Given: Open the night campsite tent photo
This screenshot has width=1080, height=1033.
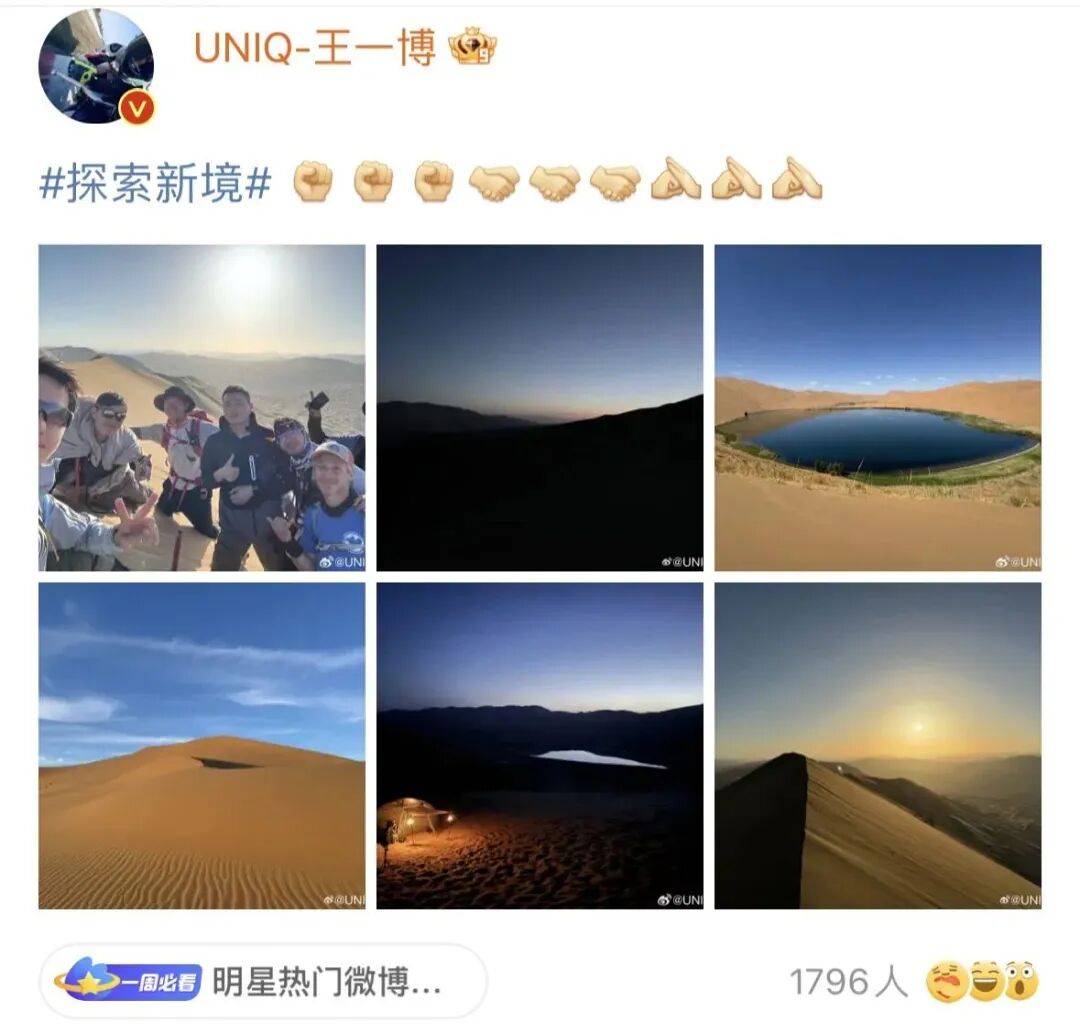Looking at the screenshot, I should (x=539, y=745).
